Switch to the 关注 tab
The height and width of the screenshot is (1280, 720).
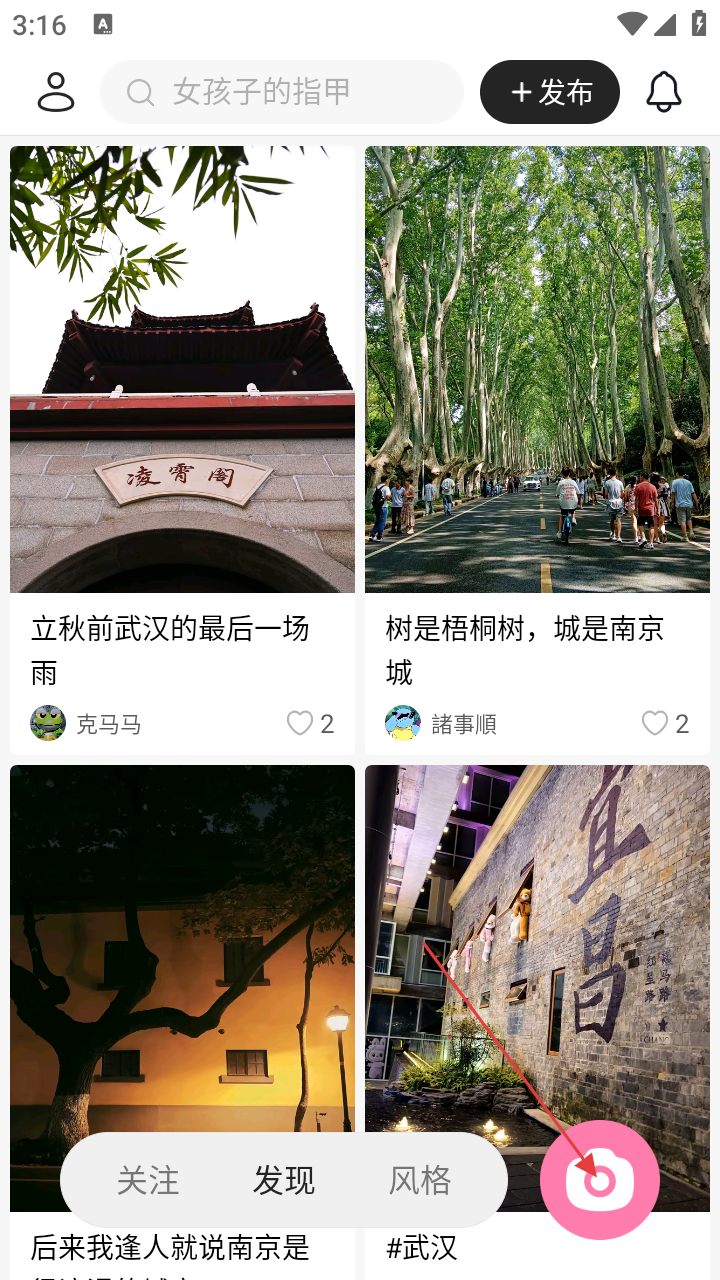tap(148, 1180)
